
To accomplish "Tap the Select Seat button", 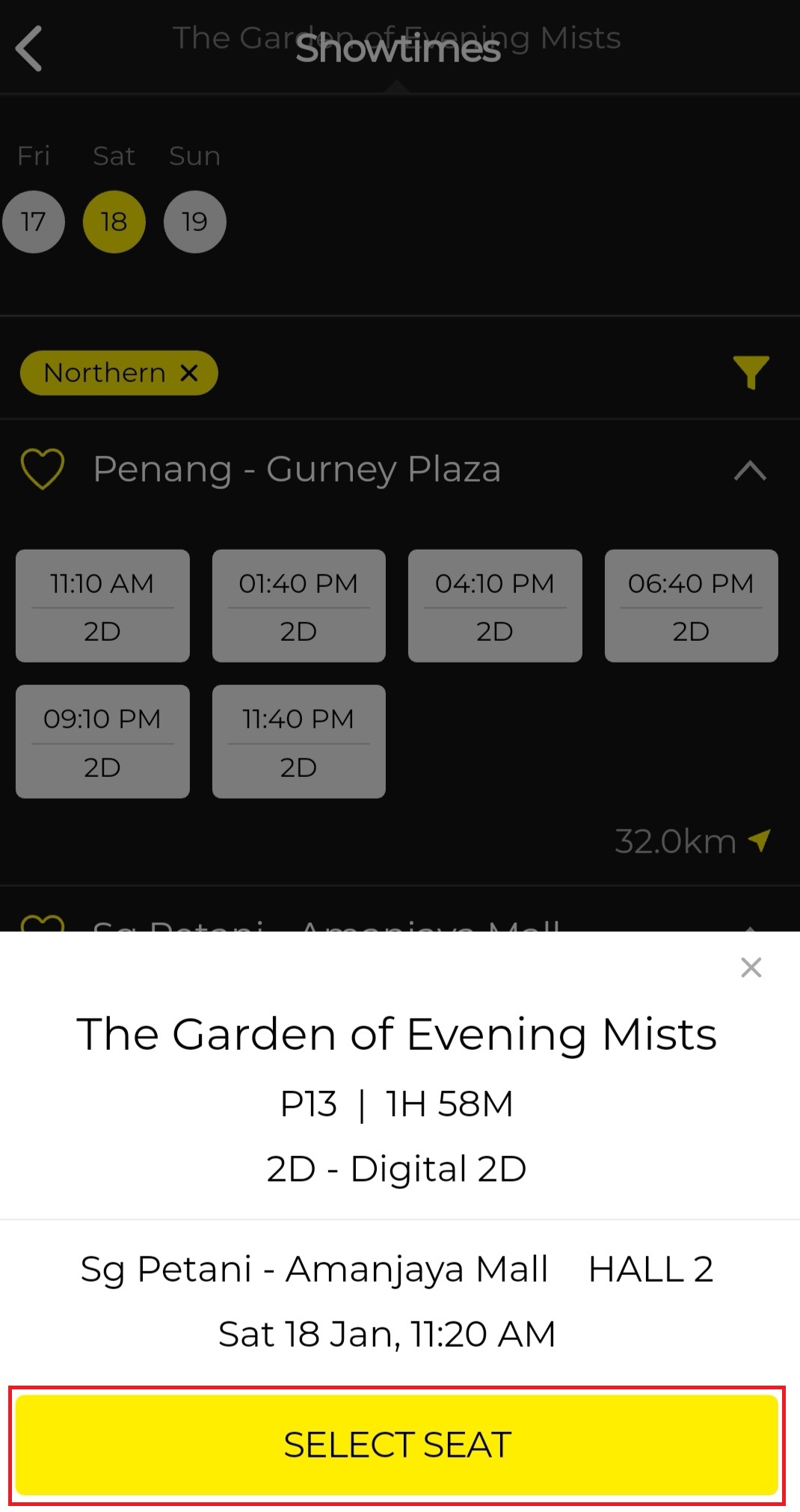I will tap(397, 1445).
